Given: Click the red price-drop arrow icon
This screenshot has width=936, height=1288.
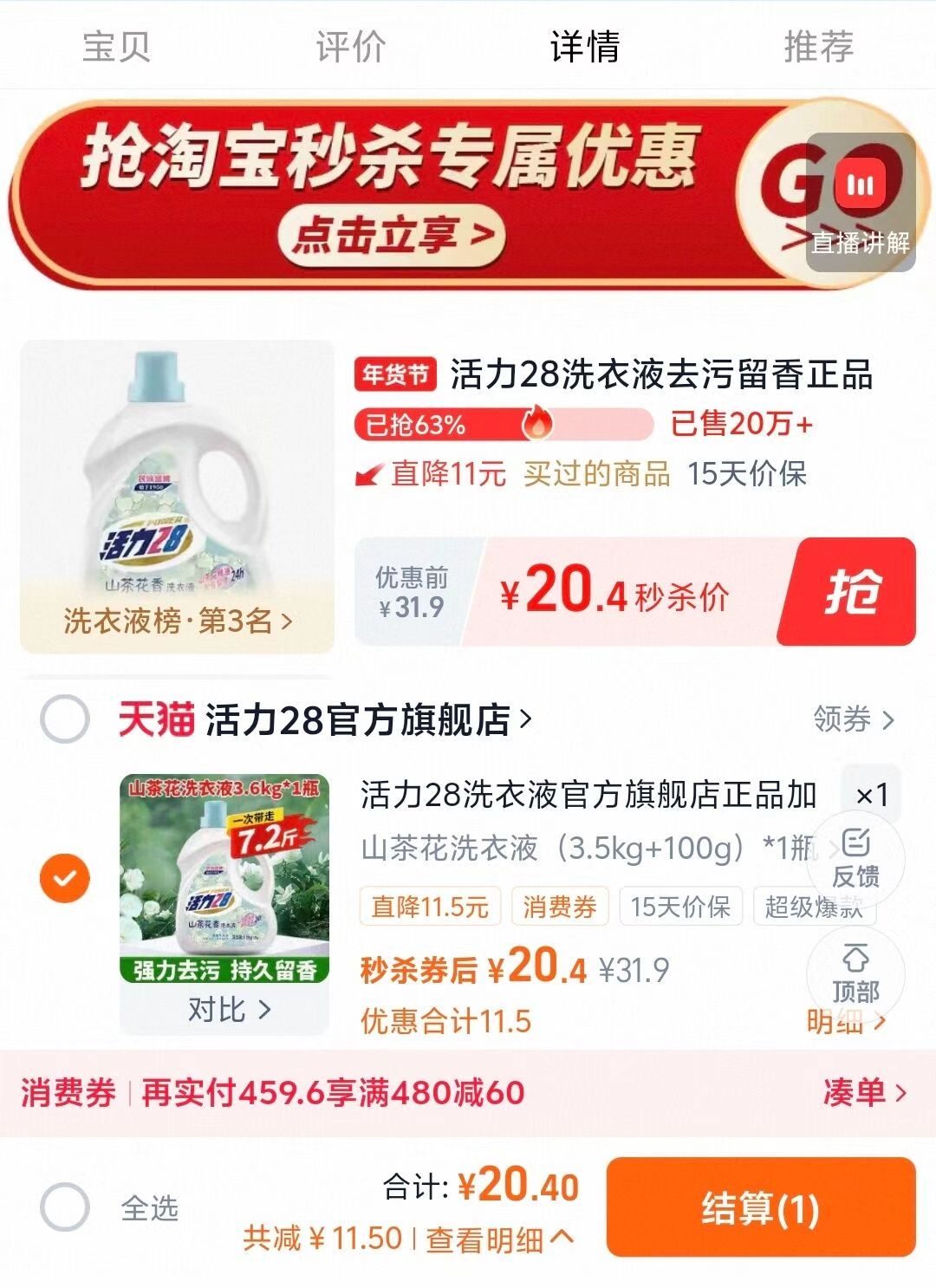Looking at the screenshot, I should pos(367,474).
